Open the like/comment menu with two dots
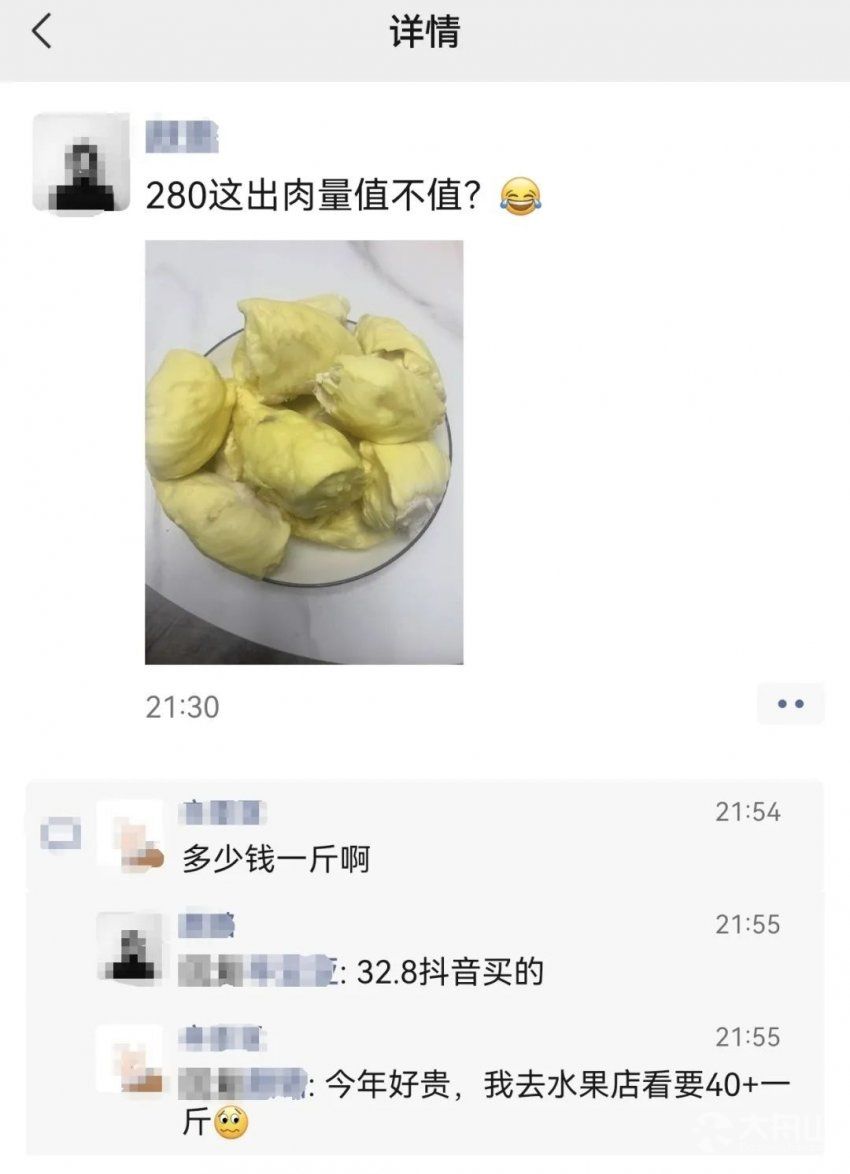850x1174 pixels. [x=790, y=704]
